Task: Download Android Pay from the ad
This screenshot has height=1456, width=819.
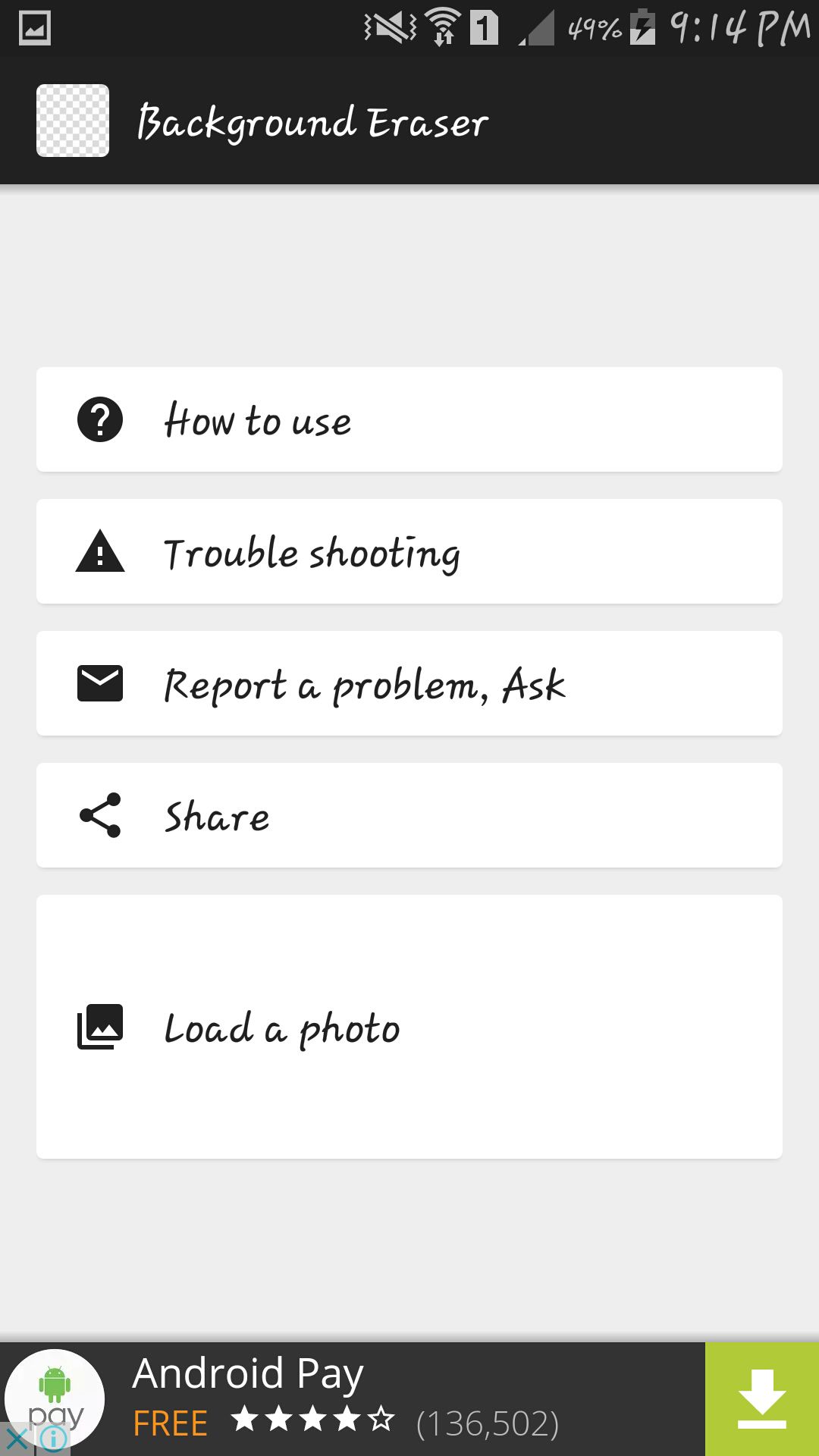Action: (762, 1399)
